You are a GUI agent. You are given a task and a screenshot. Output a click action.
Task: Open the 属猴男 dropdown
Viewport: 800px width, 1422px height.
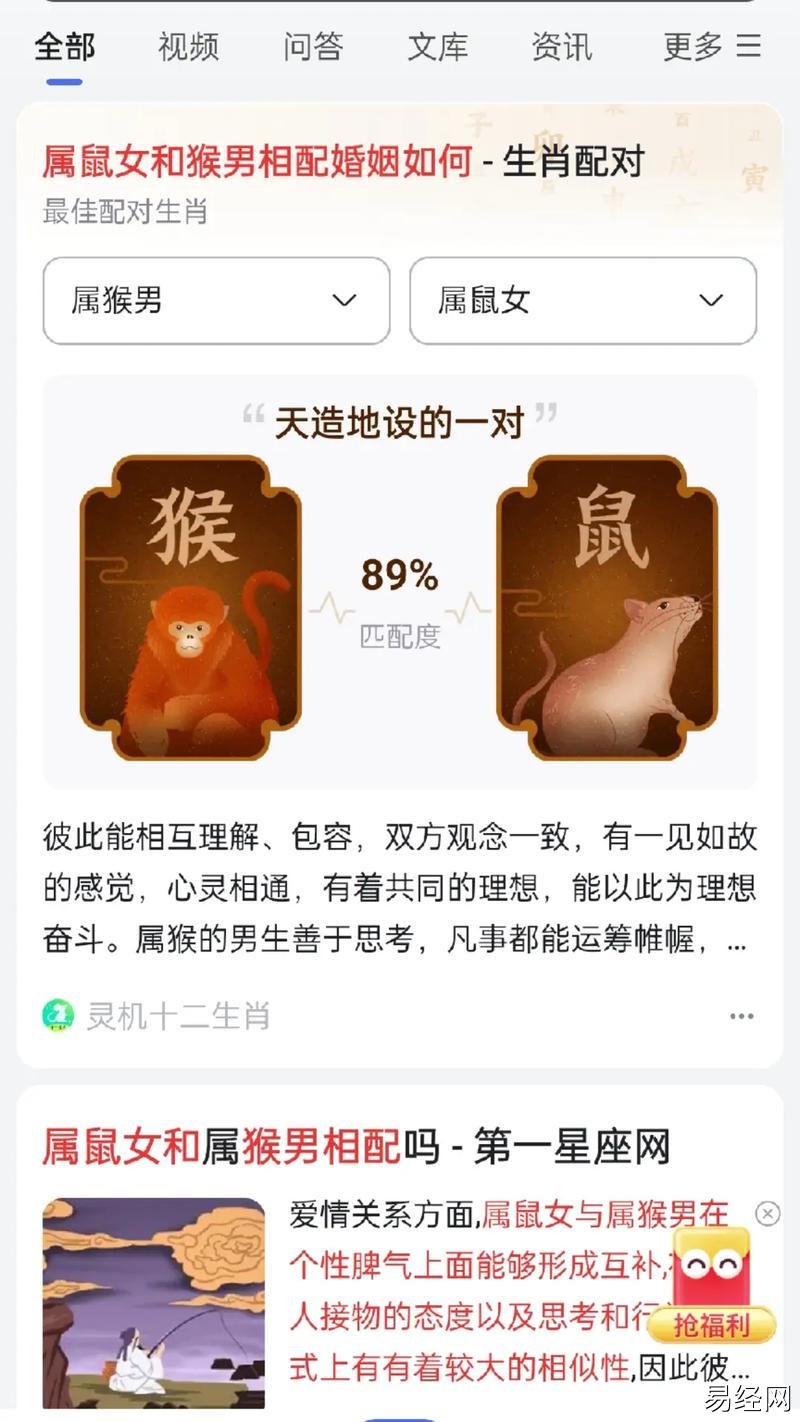click(x=216, y=300)
